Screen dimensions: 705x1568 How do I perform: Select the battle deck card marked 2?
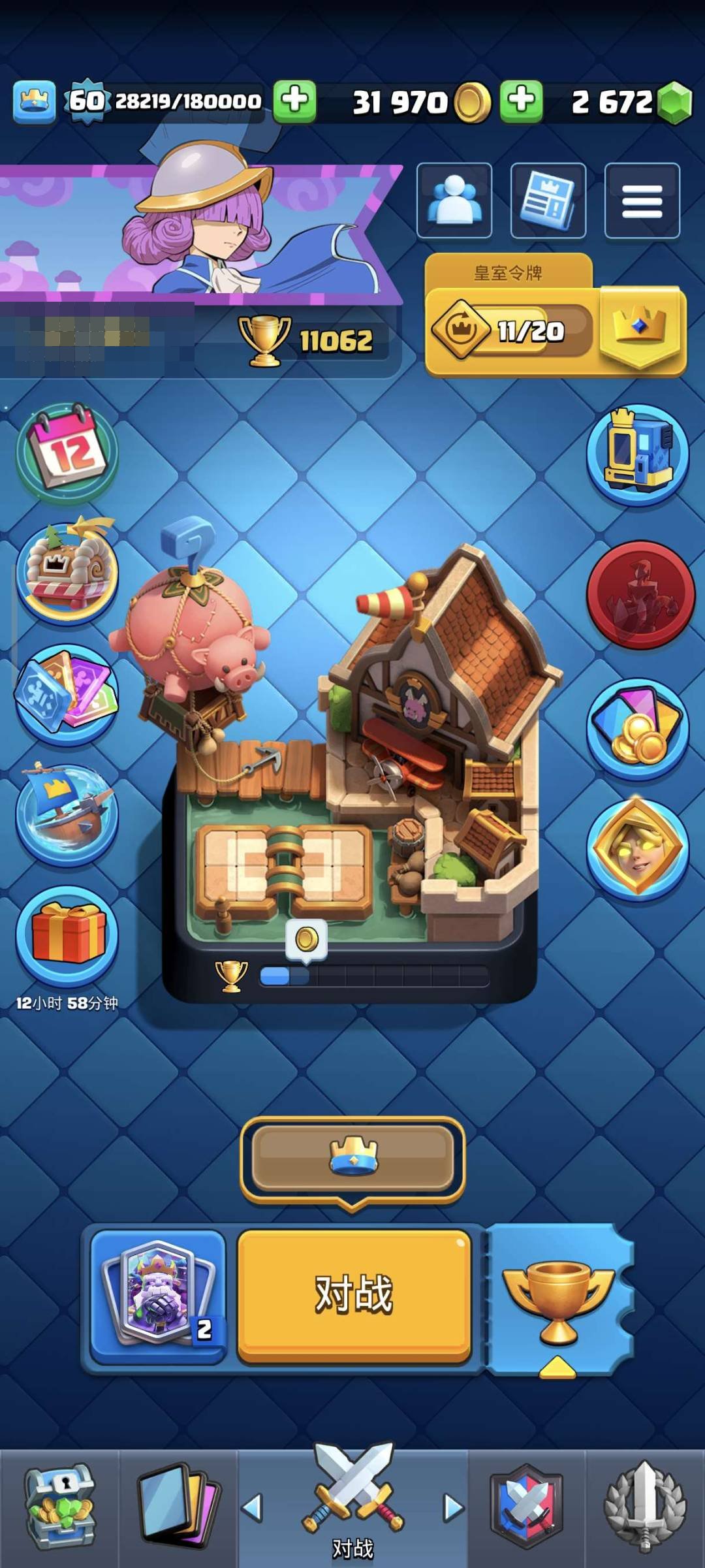coord(159,1294)
